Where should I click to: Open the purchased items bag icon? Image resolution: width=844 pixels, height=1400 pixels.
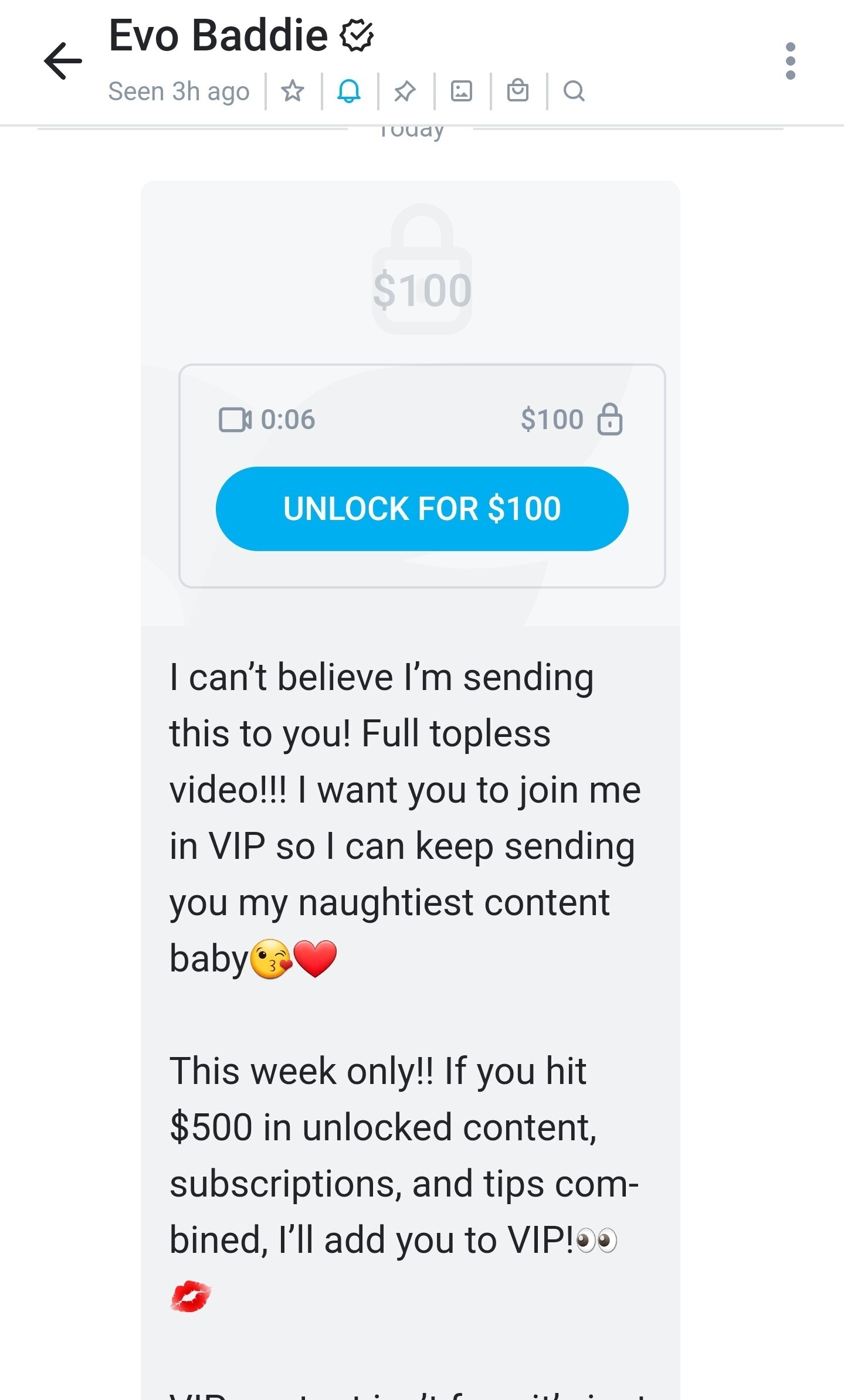pyautogui.click(x=518, y=91)
